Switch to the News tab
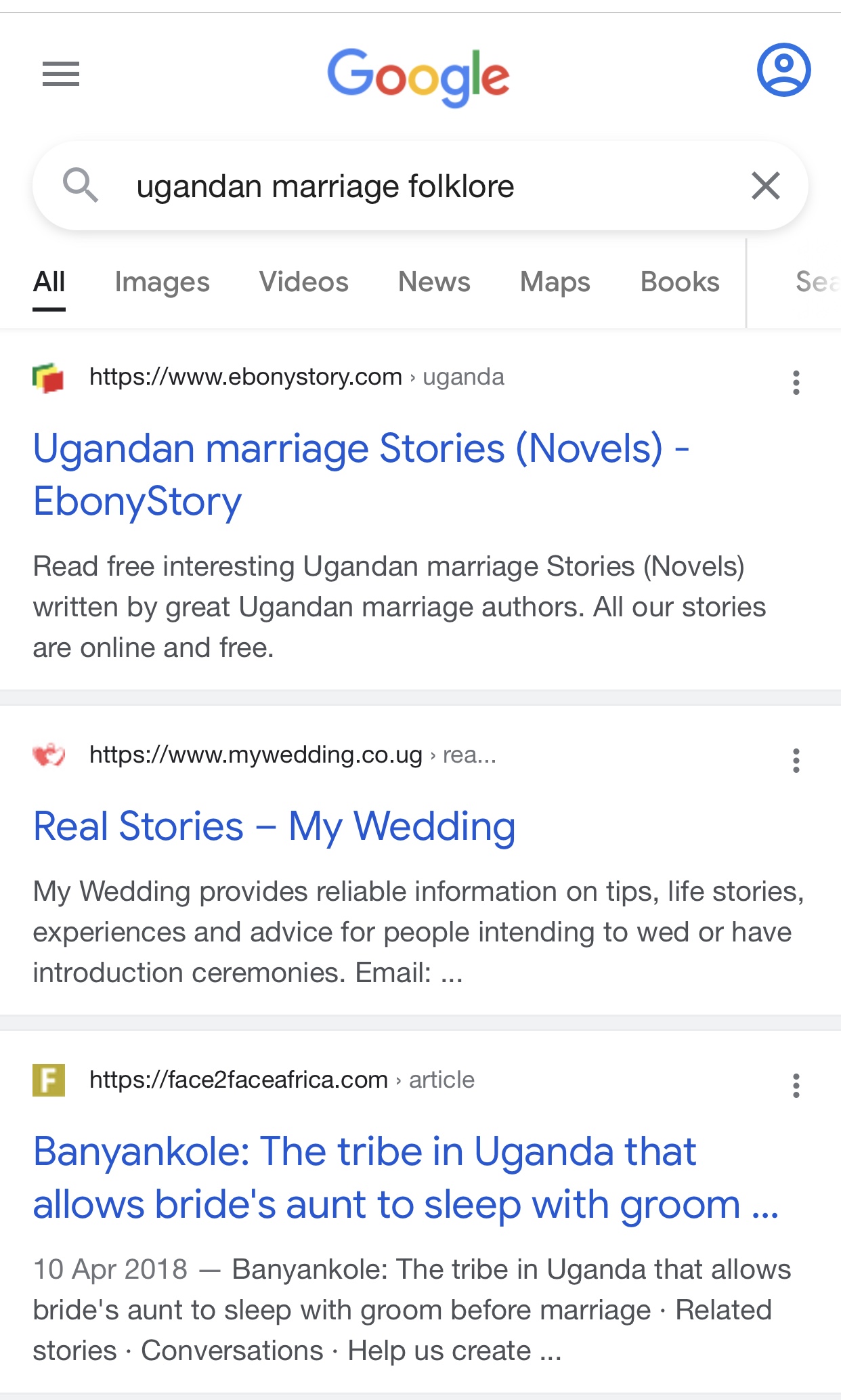The width and height of the screenshot is (841, 1400). 434,282
